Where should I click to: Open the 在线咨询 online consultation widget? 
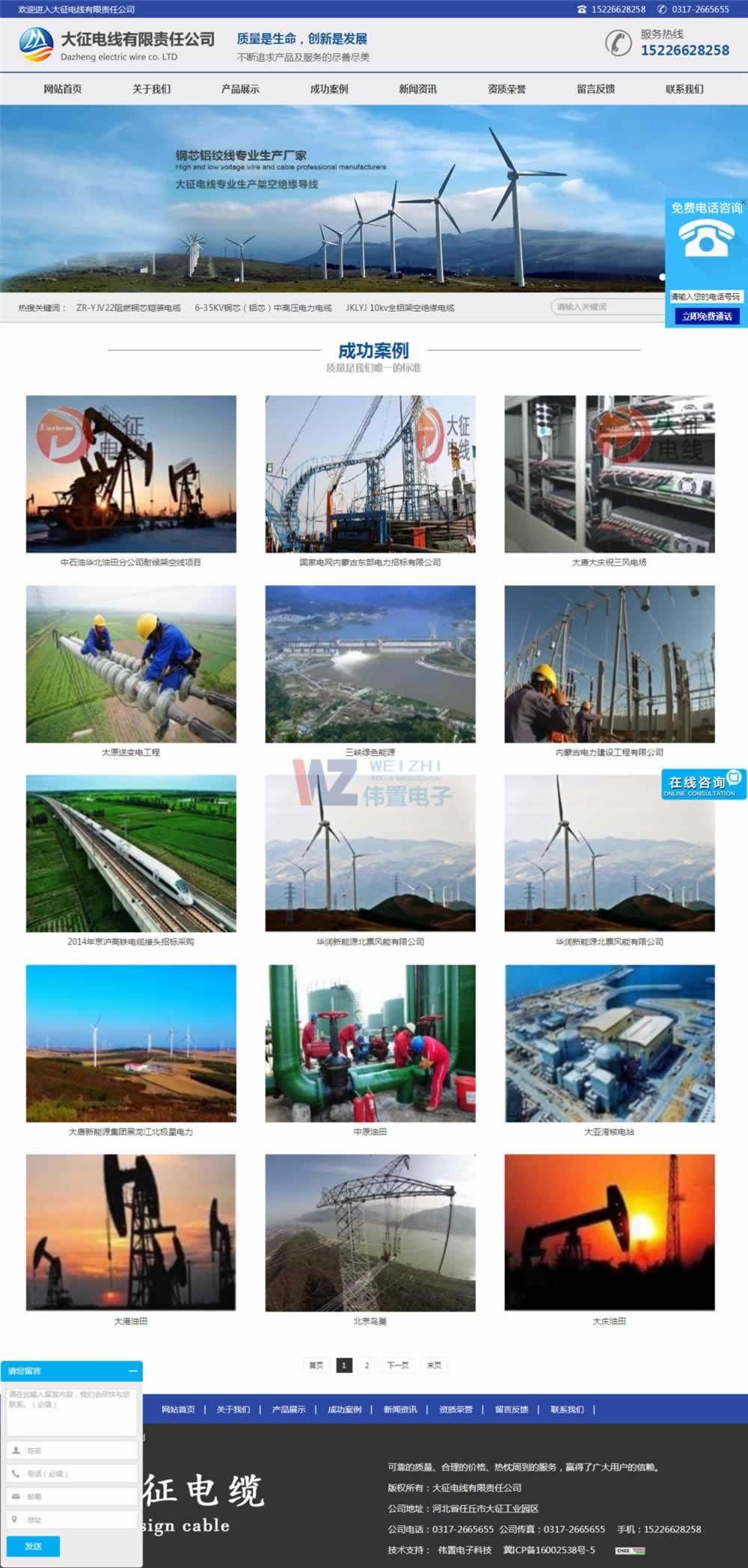[703, 784]
